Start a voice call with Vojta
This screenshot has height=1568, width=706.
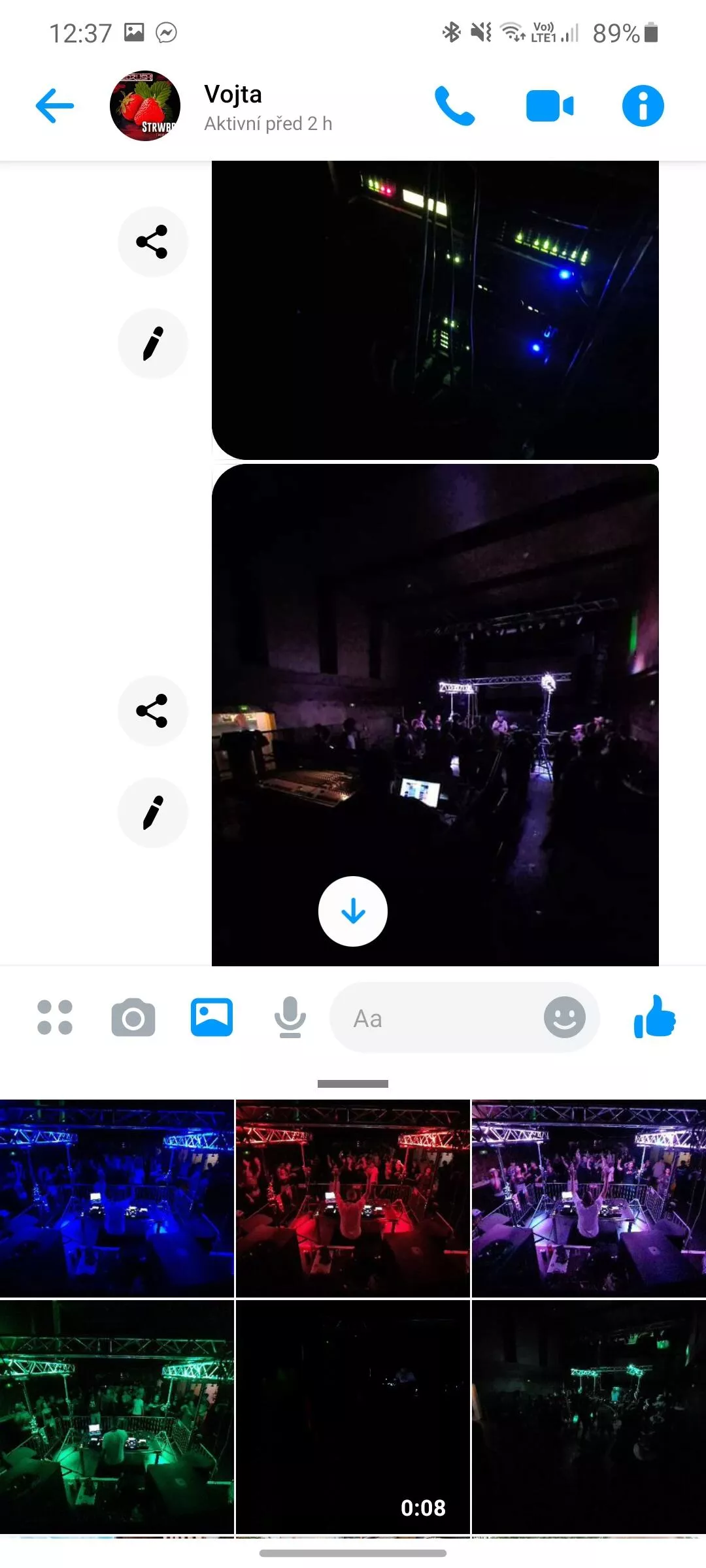tap(455, 106)
